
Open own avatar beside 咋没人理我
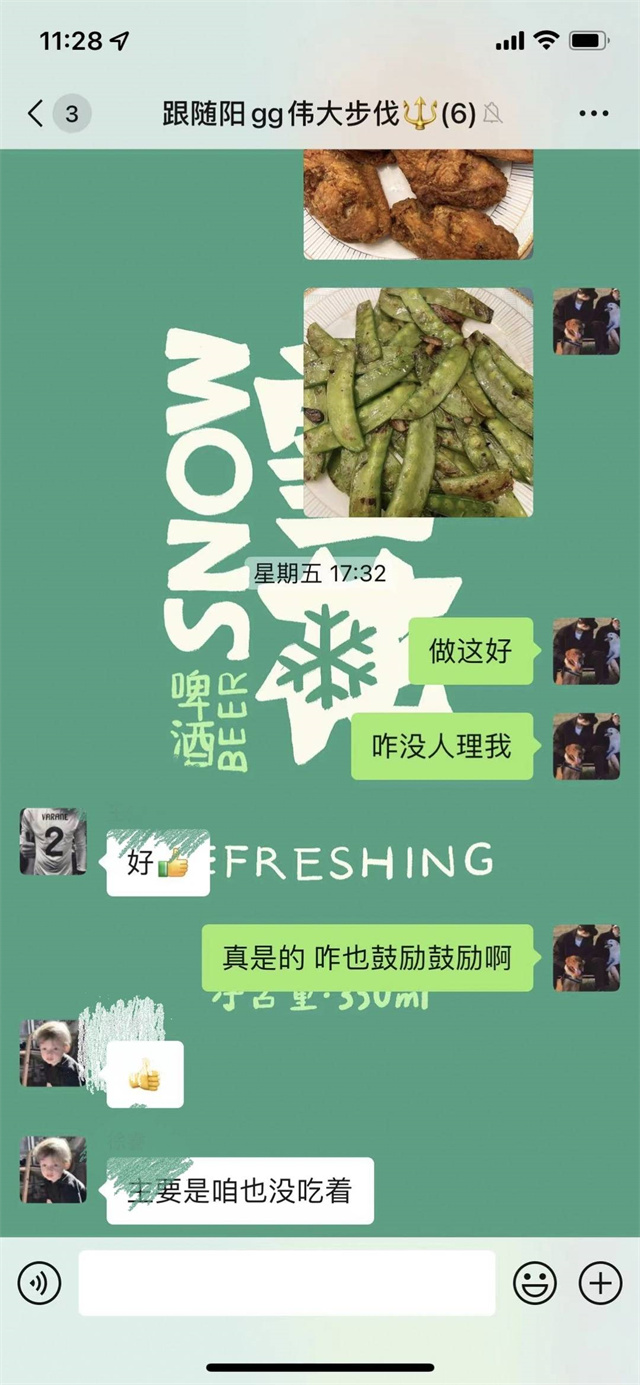(x=587, y=746)
